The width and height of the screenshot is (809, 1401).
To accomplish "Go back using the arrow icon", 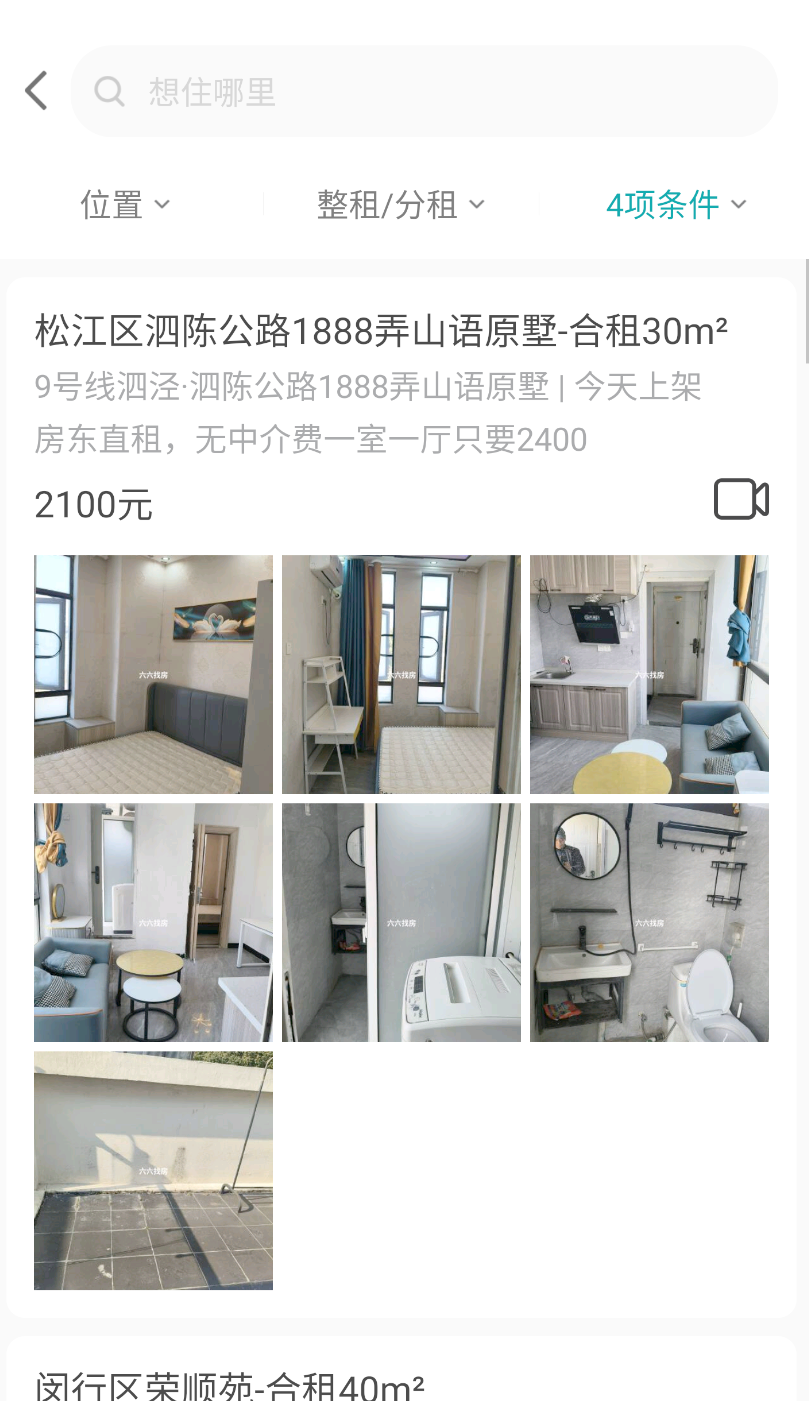I will (36, 91).
